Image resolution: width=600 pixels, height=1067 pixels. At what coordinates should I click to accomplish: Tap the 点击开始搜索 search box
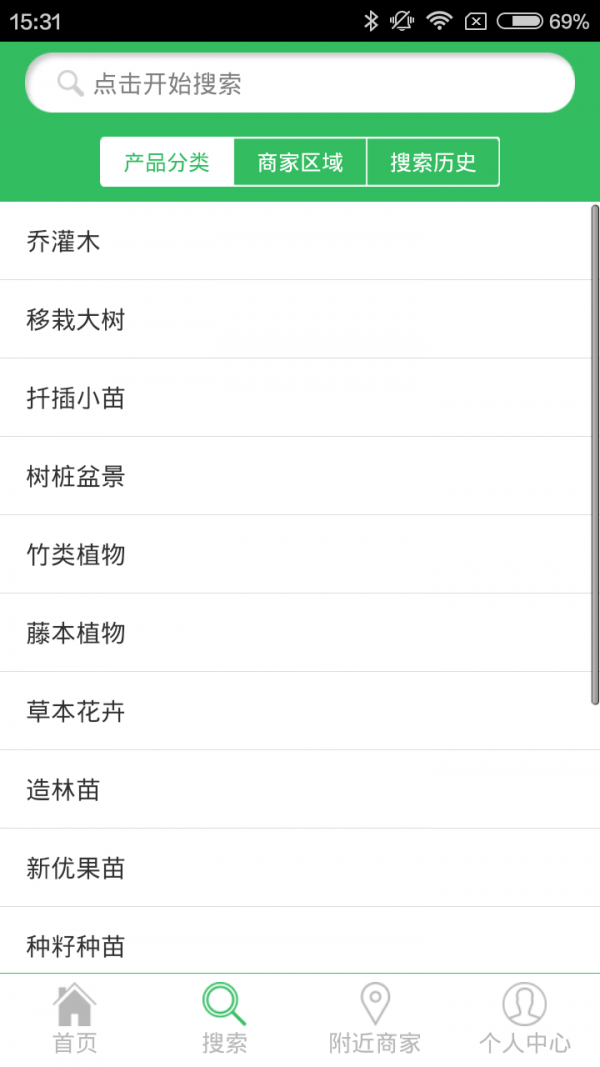300,83
